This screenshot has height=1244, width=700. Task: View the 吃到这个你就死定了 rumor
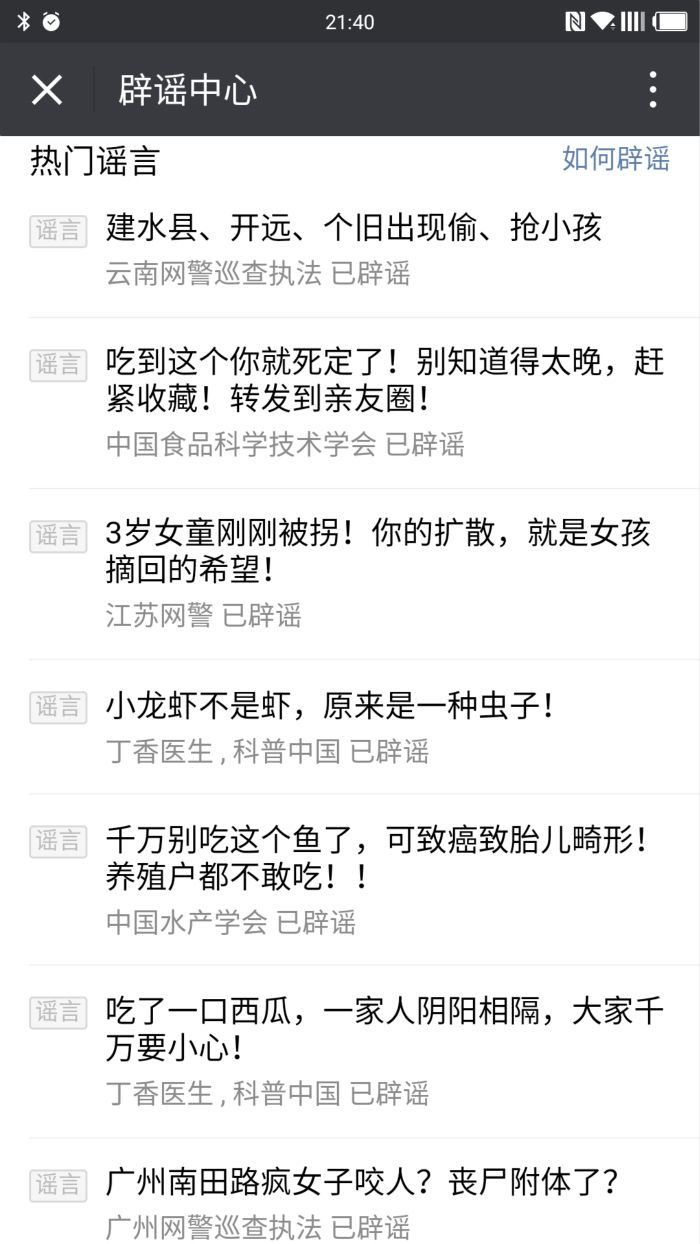click(384, 380)
